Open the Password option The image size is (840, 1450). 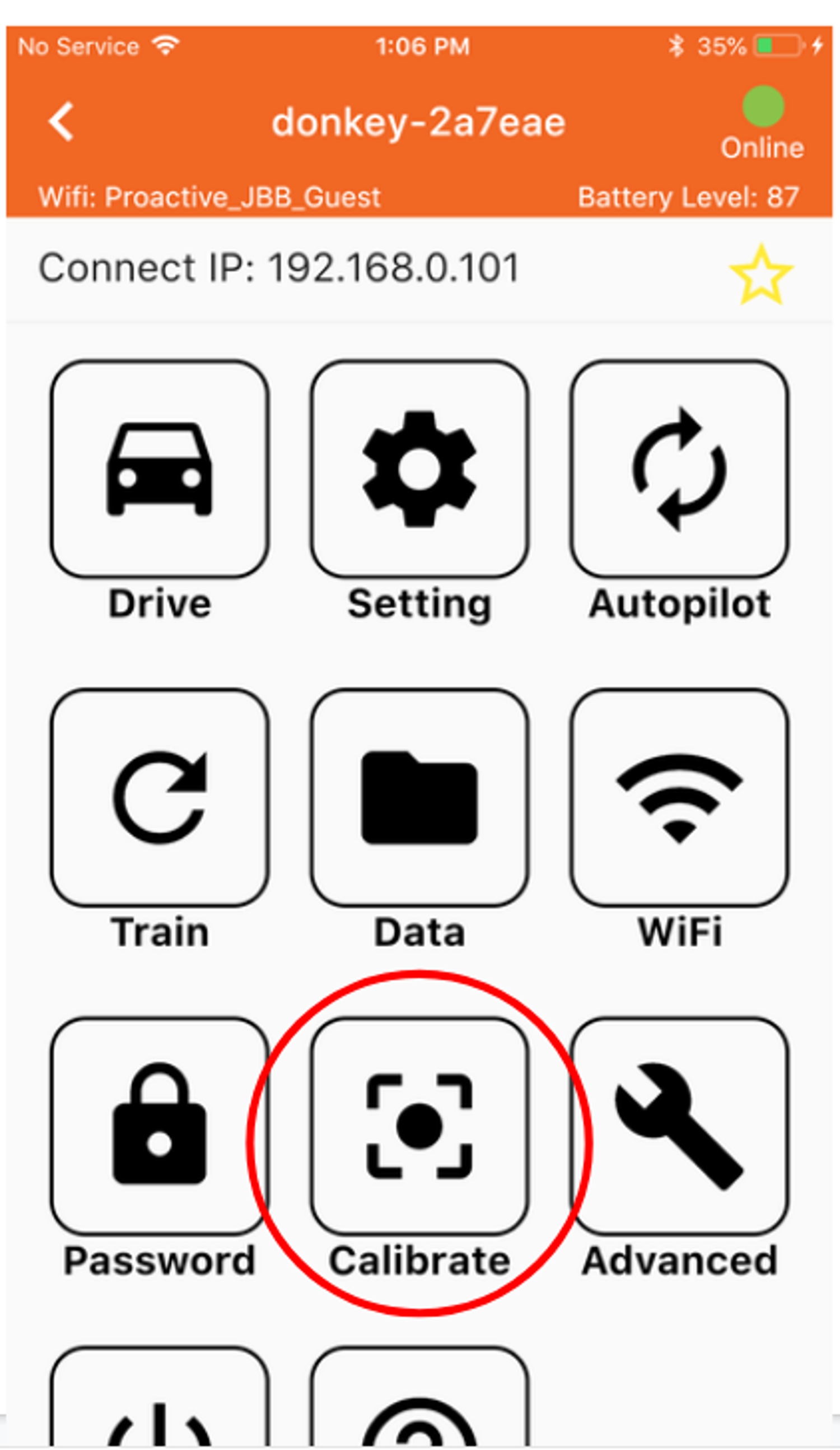(x=159, y=1127)
